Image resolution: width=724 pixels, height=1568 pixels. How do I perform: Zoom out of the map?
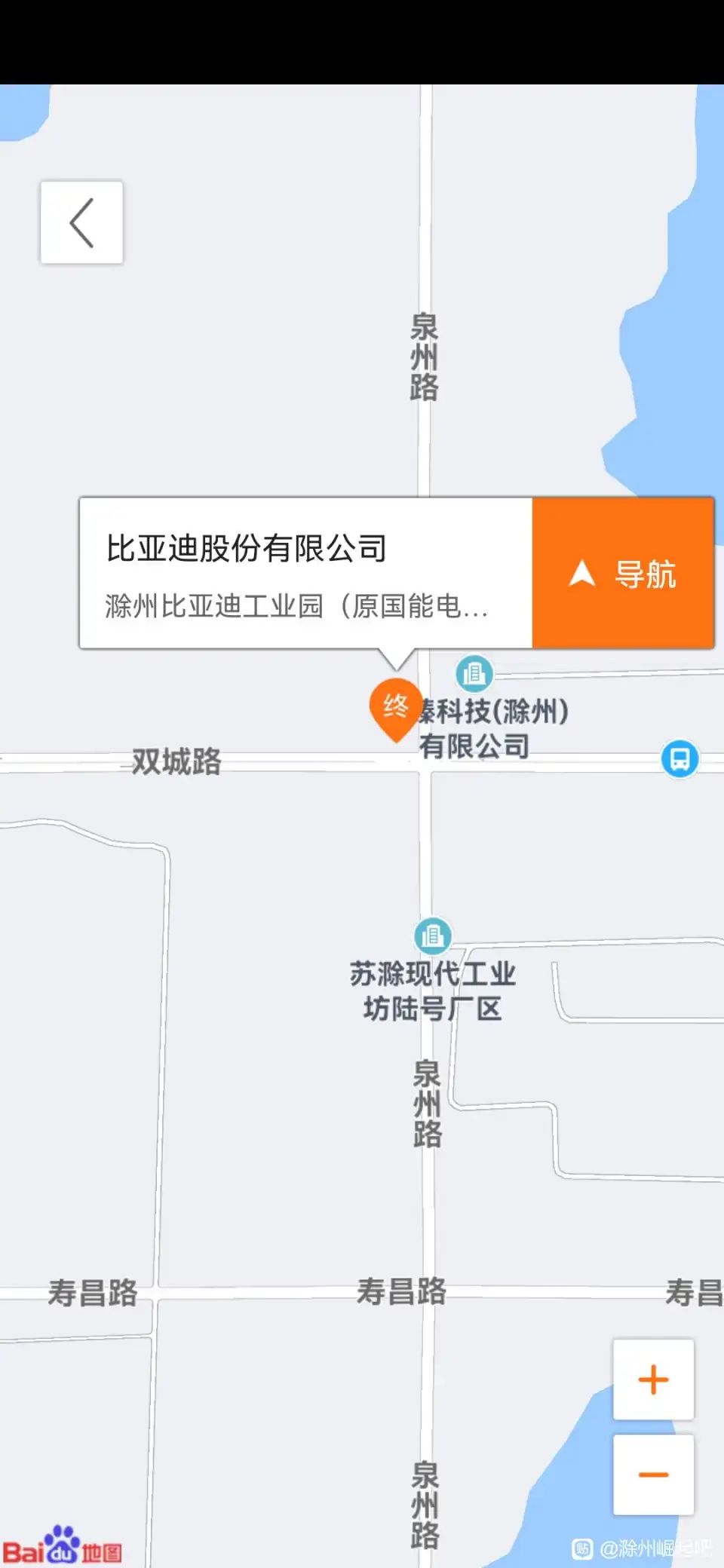pos(653,1475)
